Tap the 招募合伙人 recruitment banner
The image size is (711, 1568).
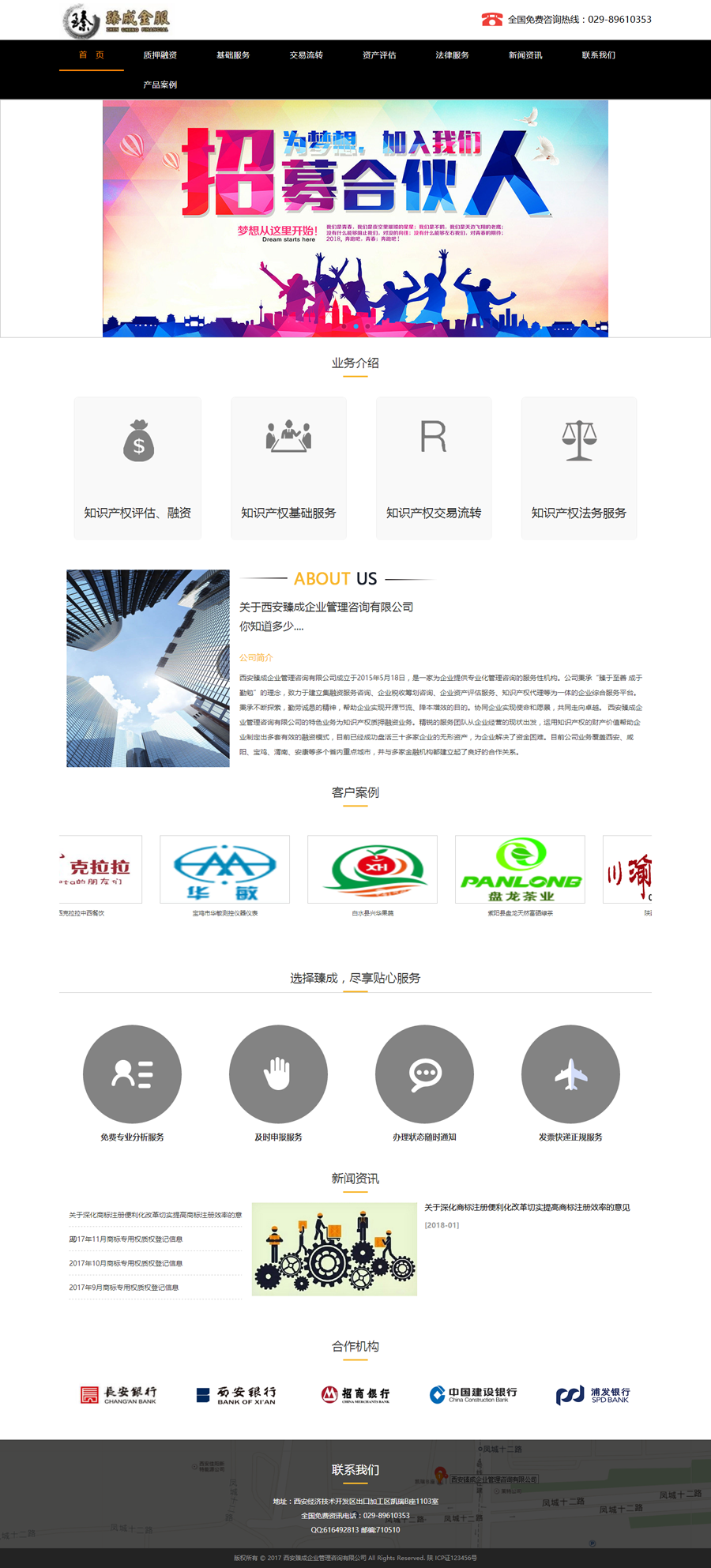[x=355, y=218]
